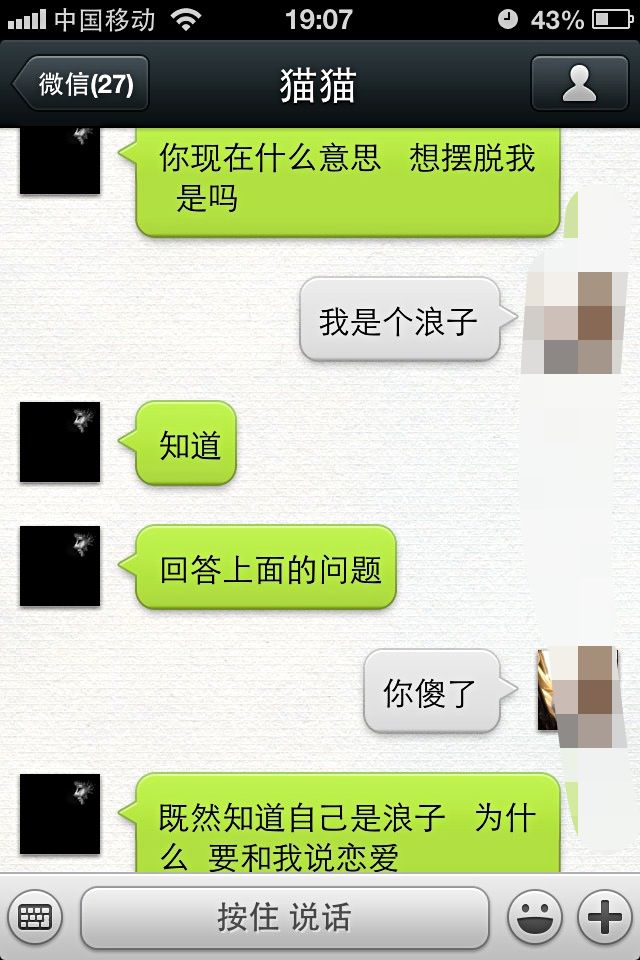Tap the 按住 说话 voice button
This screenshot has height=960, width=640.
coord(284,917)
